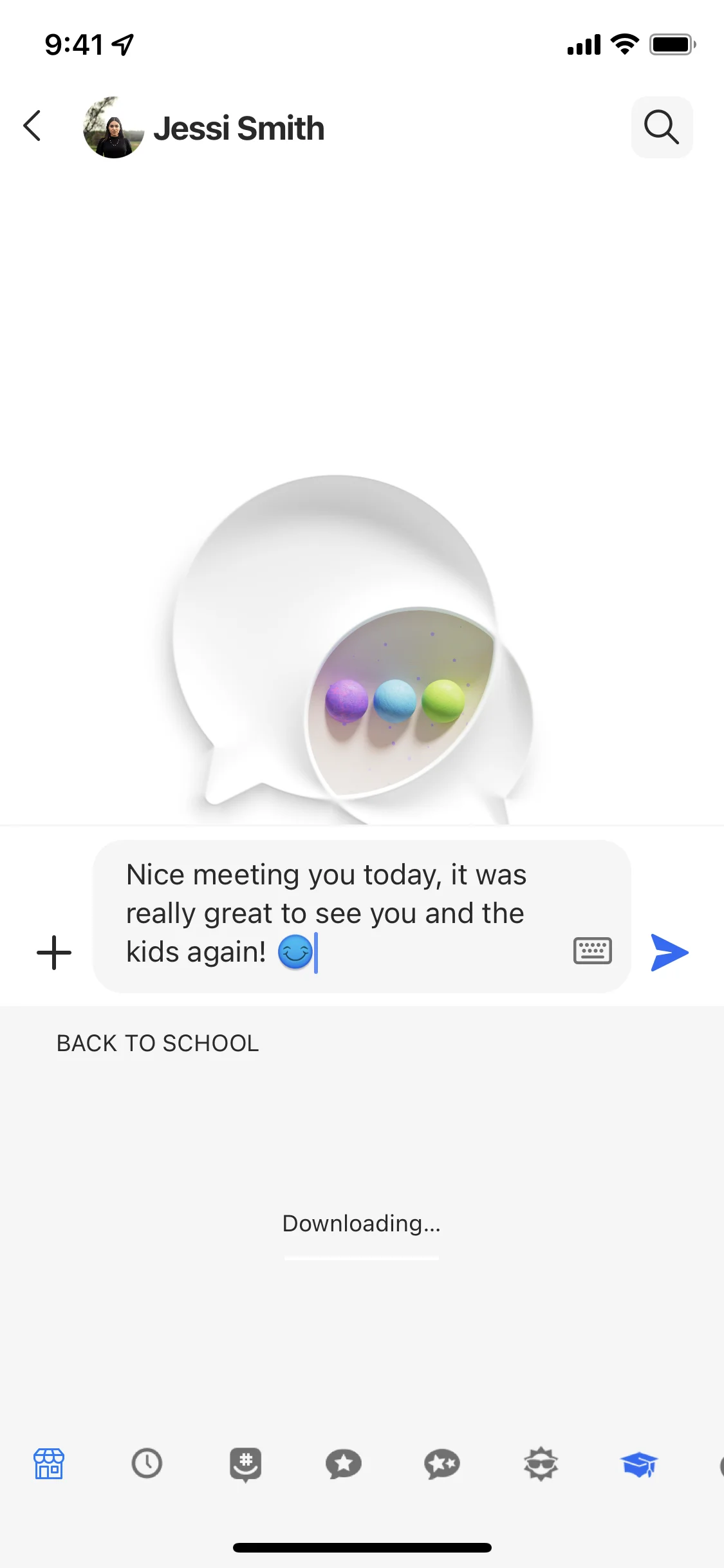Screen dimensions: 724x1568
Task: Tap the back chevron to return to chats
Action: [x=32, y=127]
